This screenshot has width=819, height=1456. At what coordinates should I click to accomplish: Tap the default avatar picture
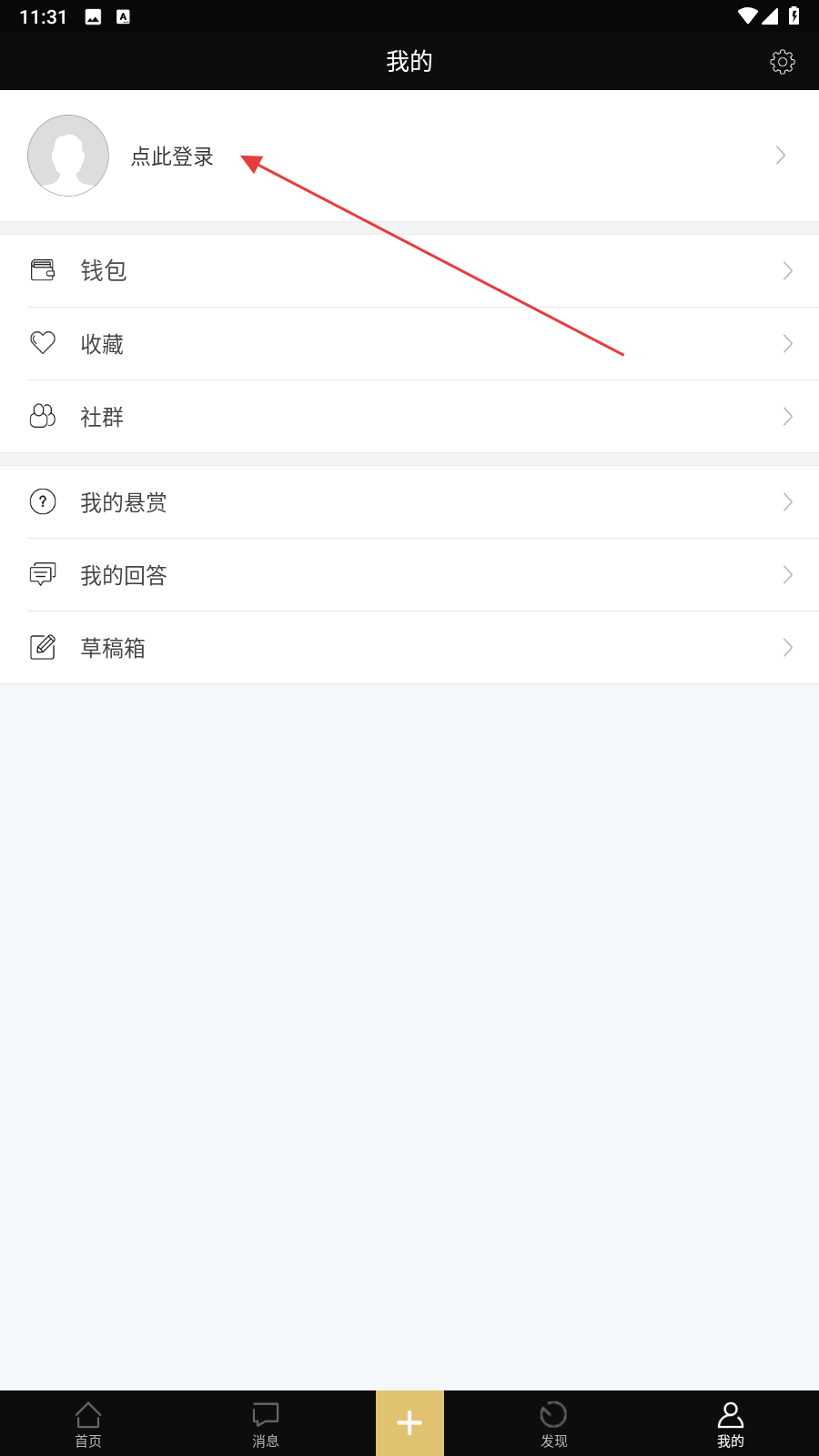pyautogui.click(x=68, y=156)
